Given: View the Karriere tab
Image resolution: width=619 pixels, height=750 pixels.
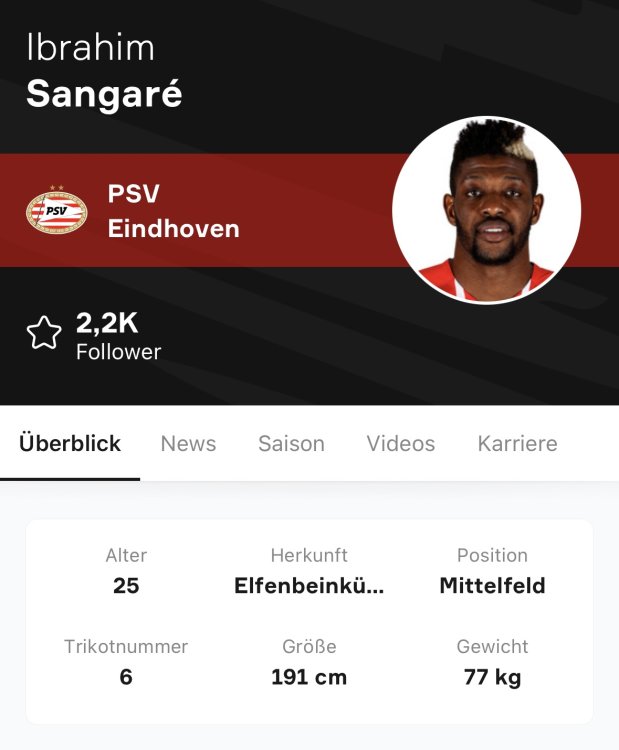Looking at the screenshot, I should click(517, 444).
